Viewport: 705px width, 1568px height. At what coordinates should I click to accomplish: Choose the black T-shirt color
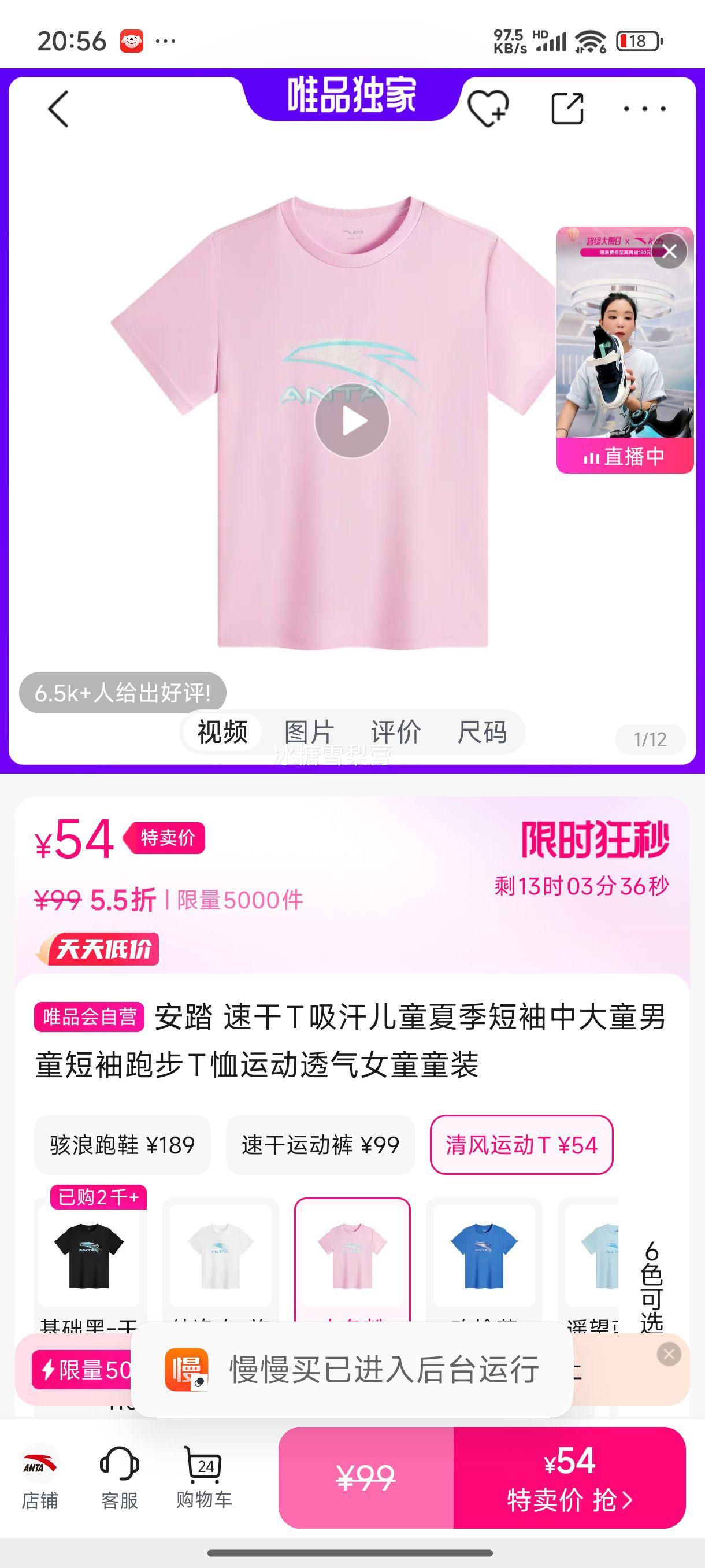click(89, 1256)
